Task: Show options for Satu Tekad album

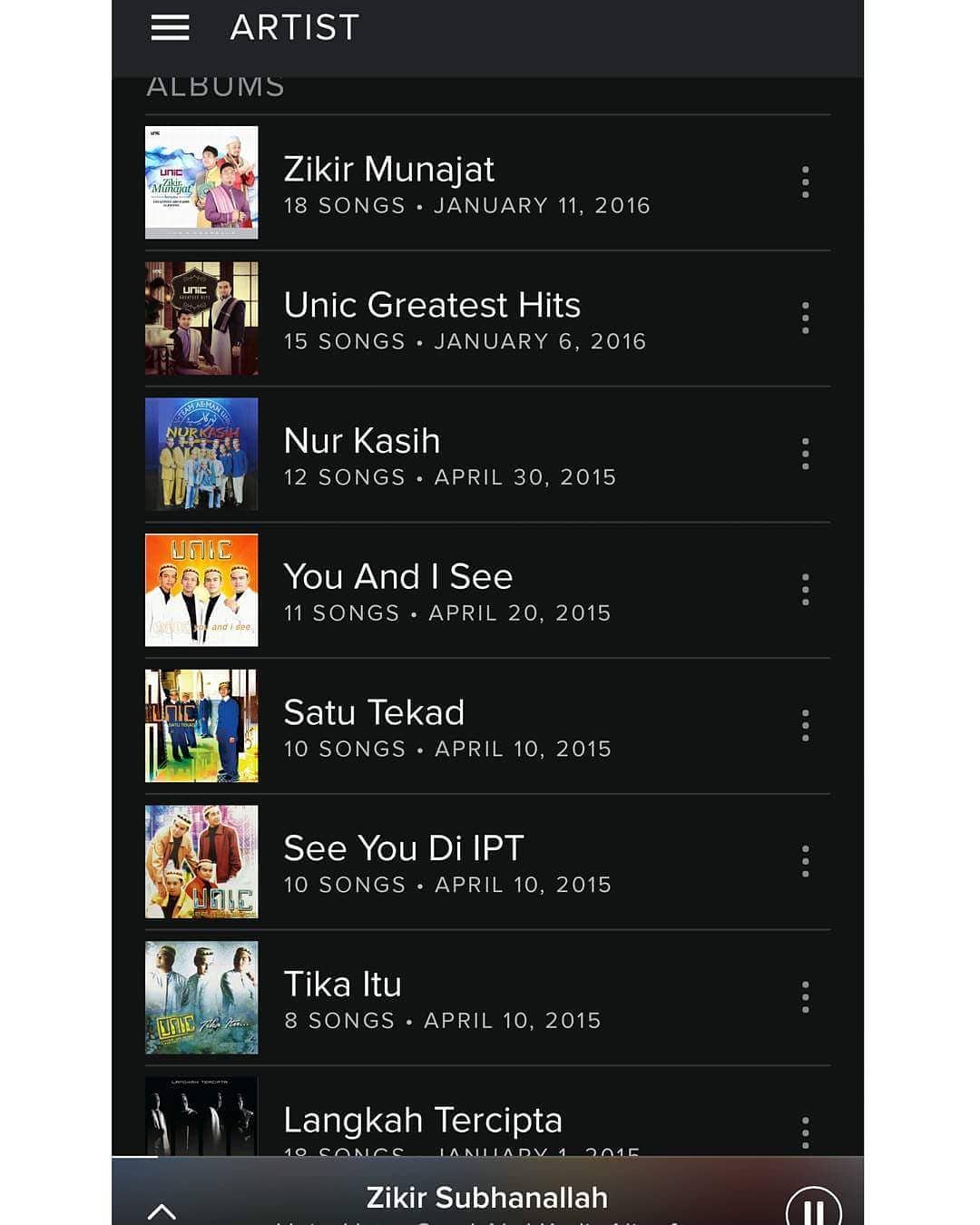Action: coord(805,726)
